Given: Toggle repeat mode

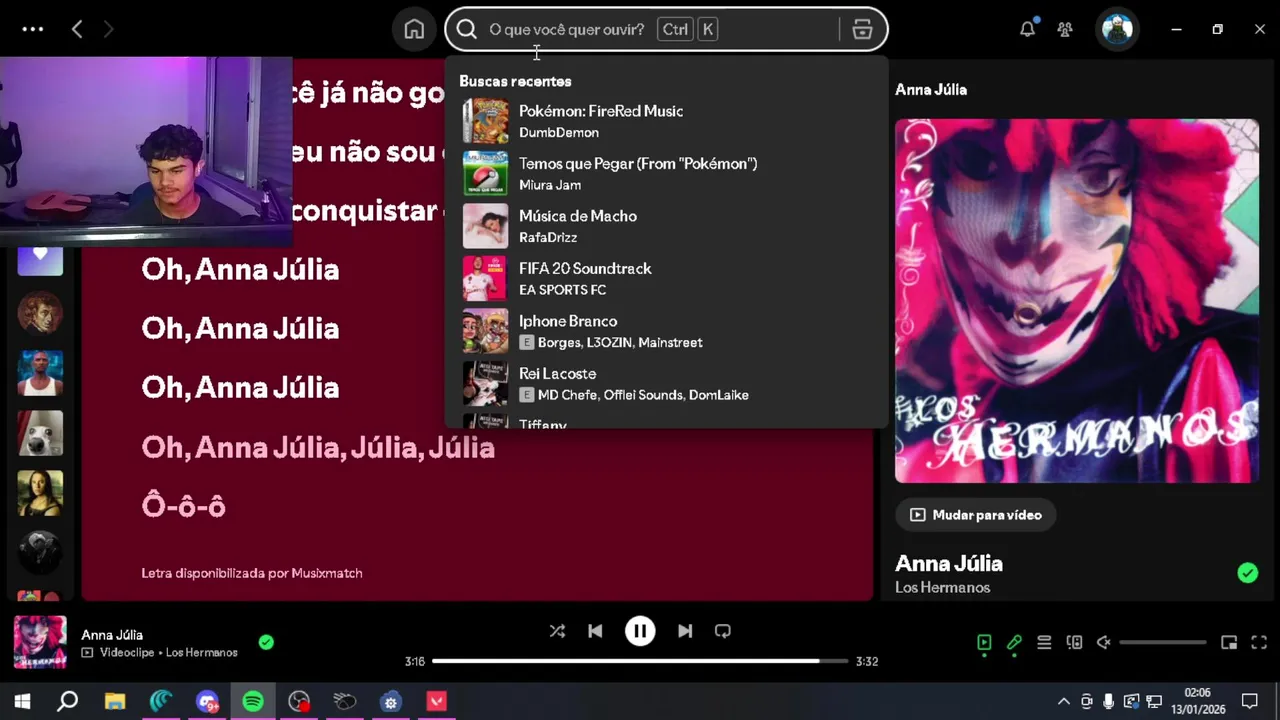Looking at the screenshot, I should 723,631.
